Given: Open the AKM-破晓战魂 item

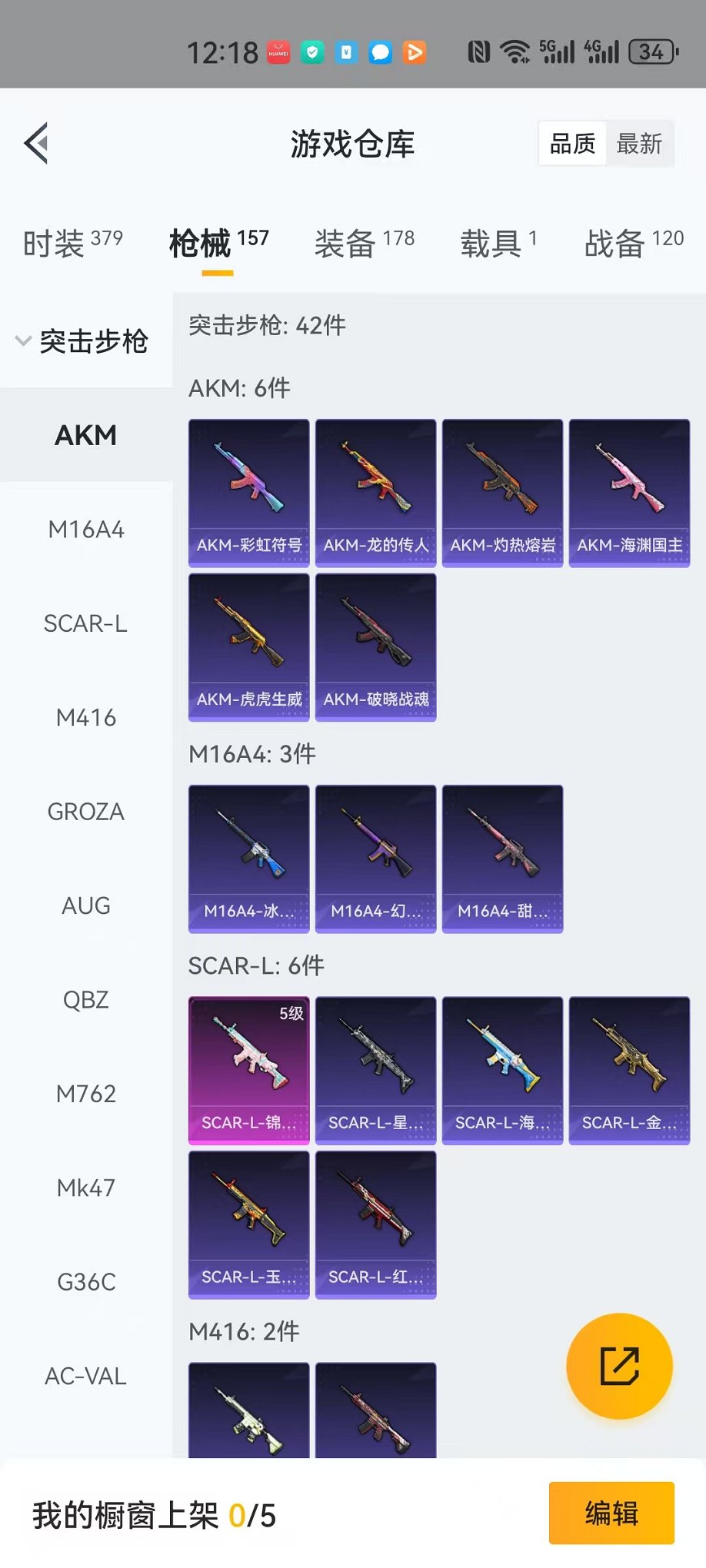Looking at the screenshot, I should pos(375,647).
